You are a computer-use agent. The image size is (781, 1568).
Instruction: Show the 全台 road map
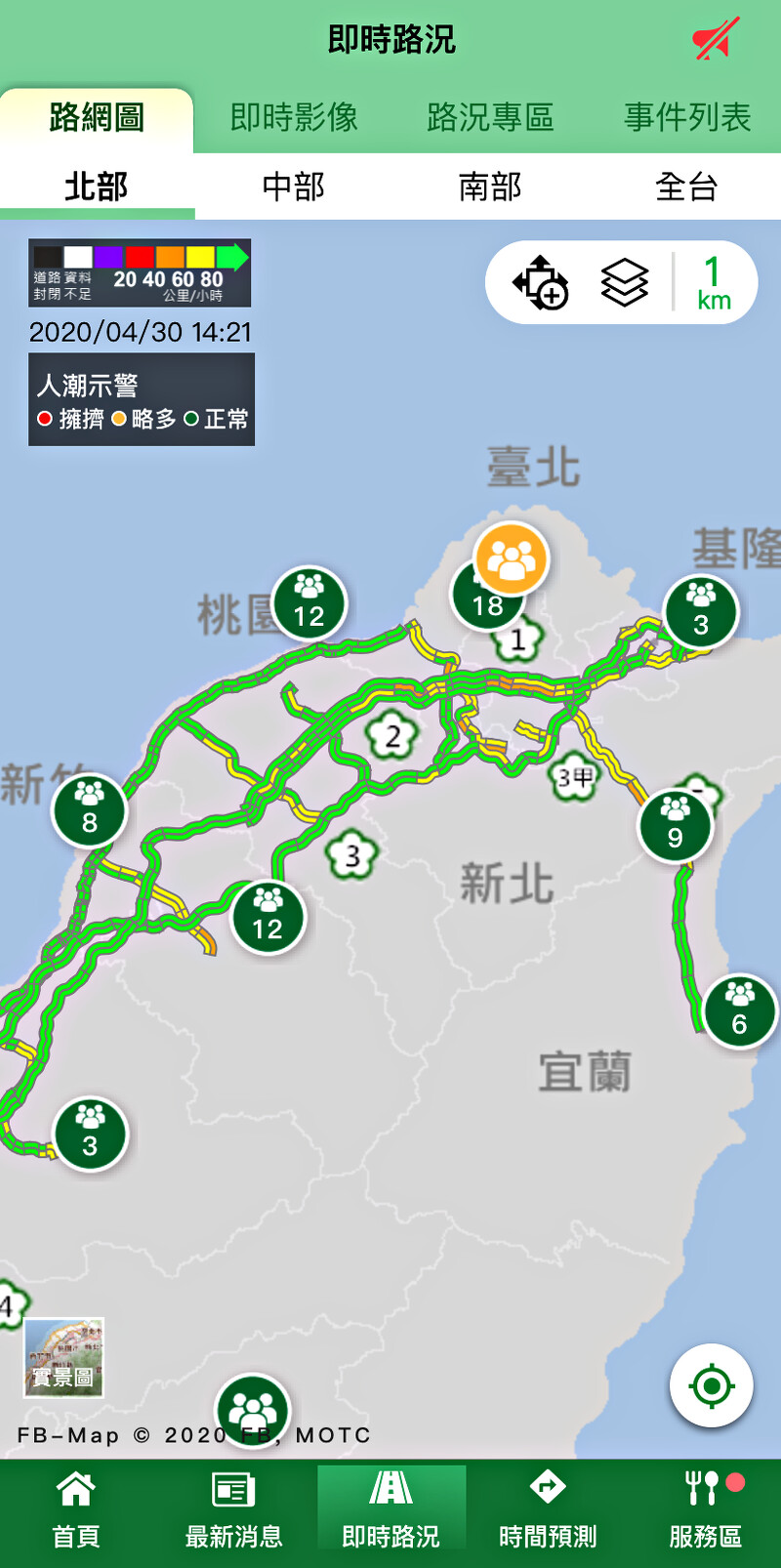[686, 186]
